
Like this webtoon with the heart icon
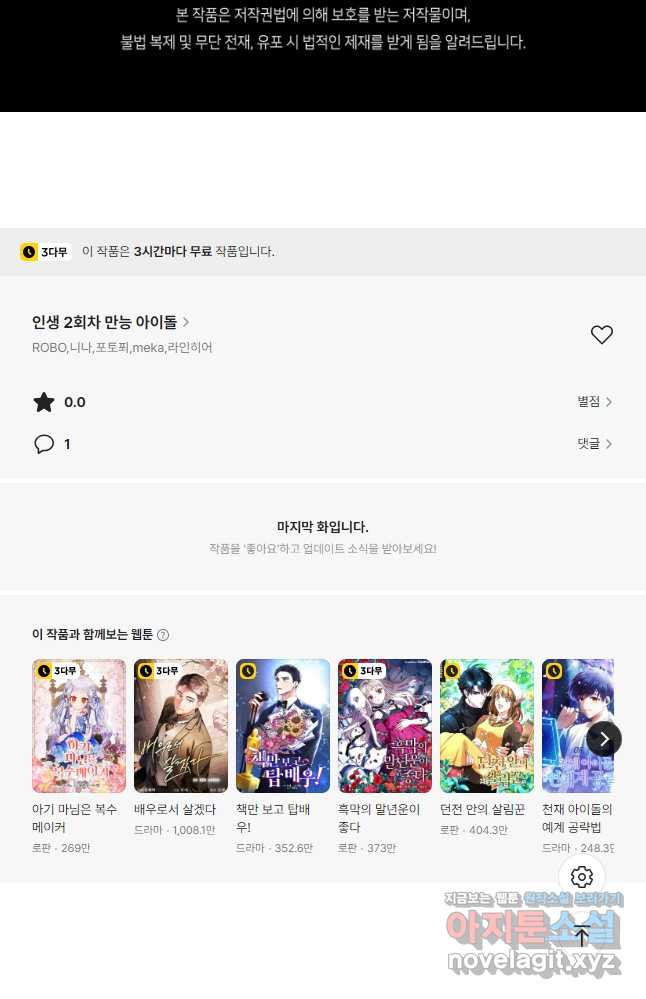point(601,335)
